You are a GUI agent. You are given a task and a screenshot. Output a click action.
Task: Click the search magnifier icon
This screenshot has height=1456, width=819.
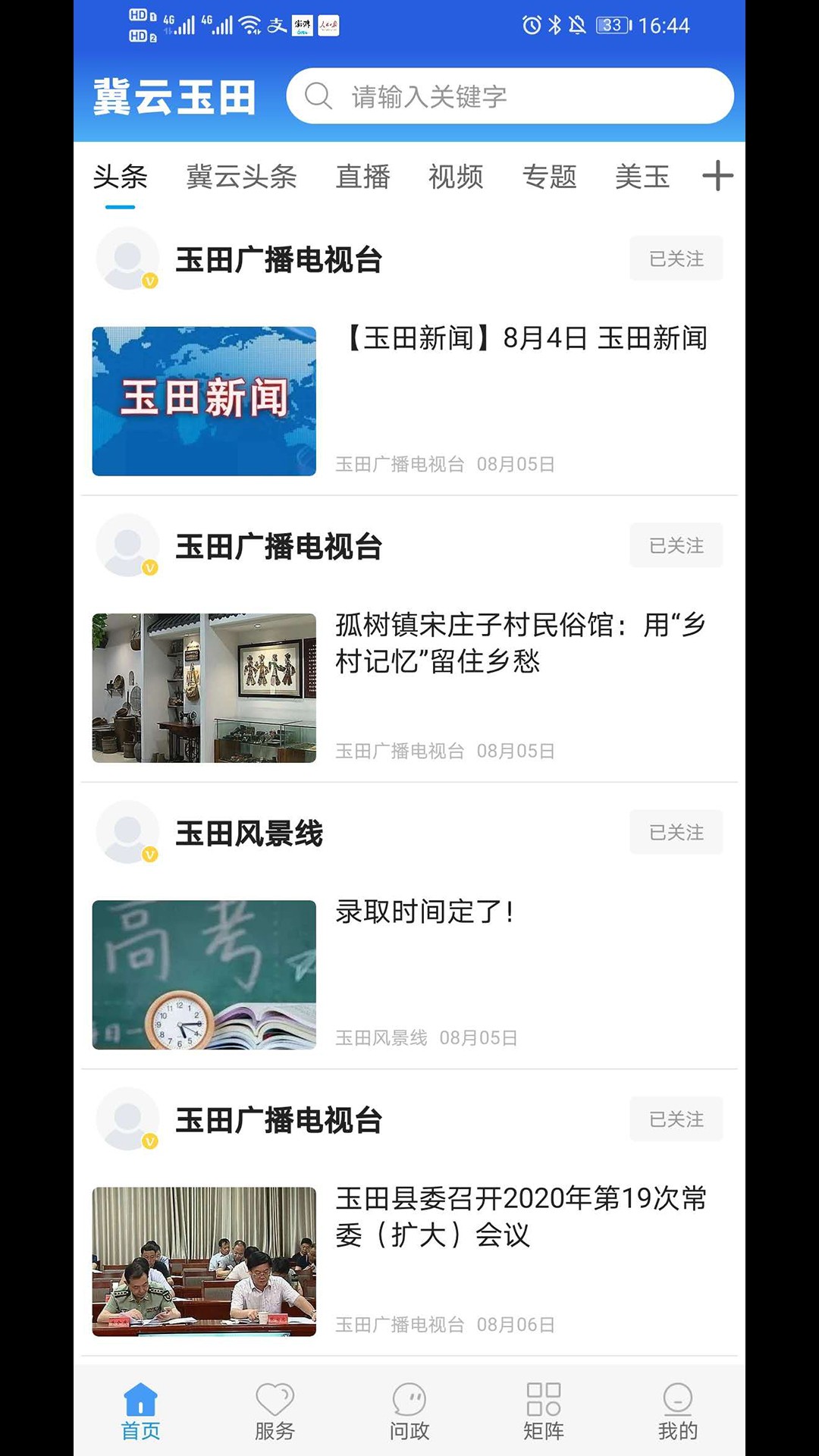[x=318, y=96]
